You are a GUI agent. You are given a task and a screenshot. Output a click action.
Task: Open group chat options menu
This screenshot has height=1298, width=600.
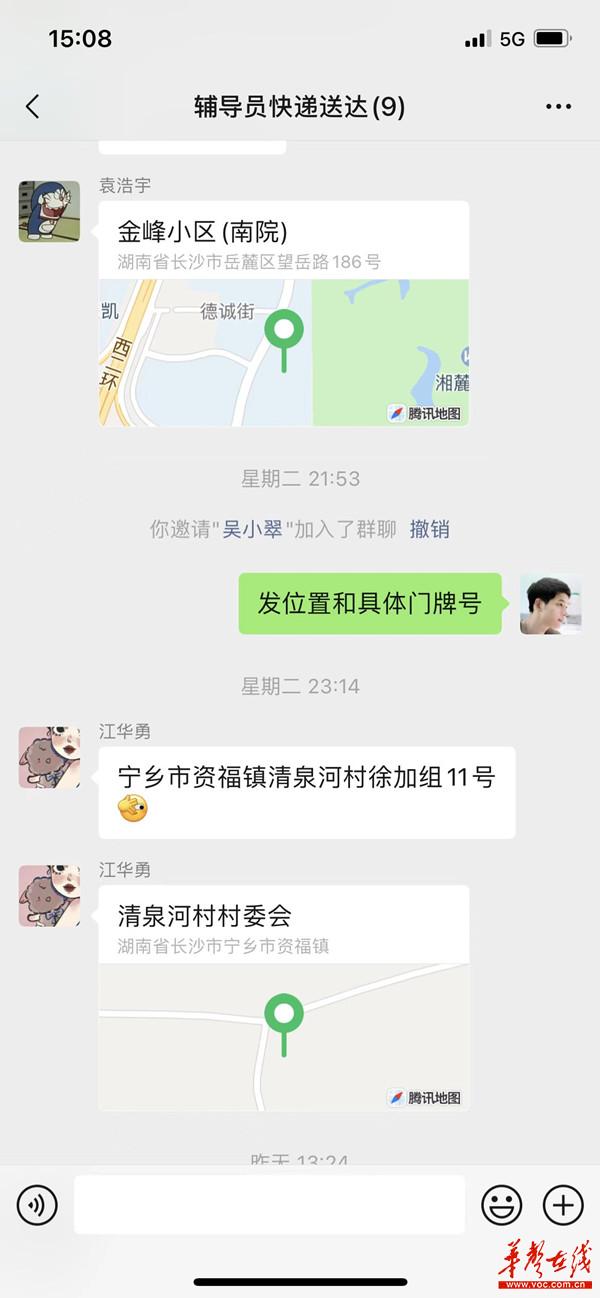[557, 107]
